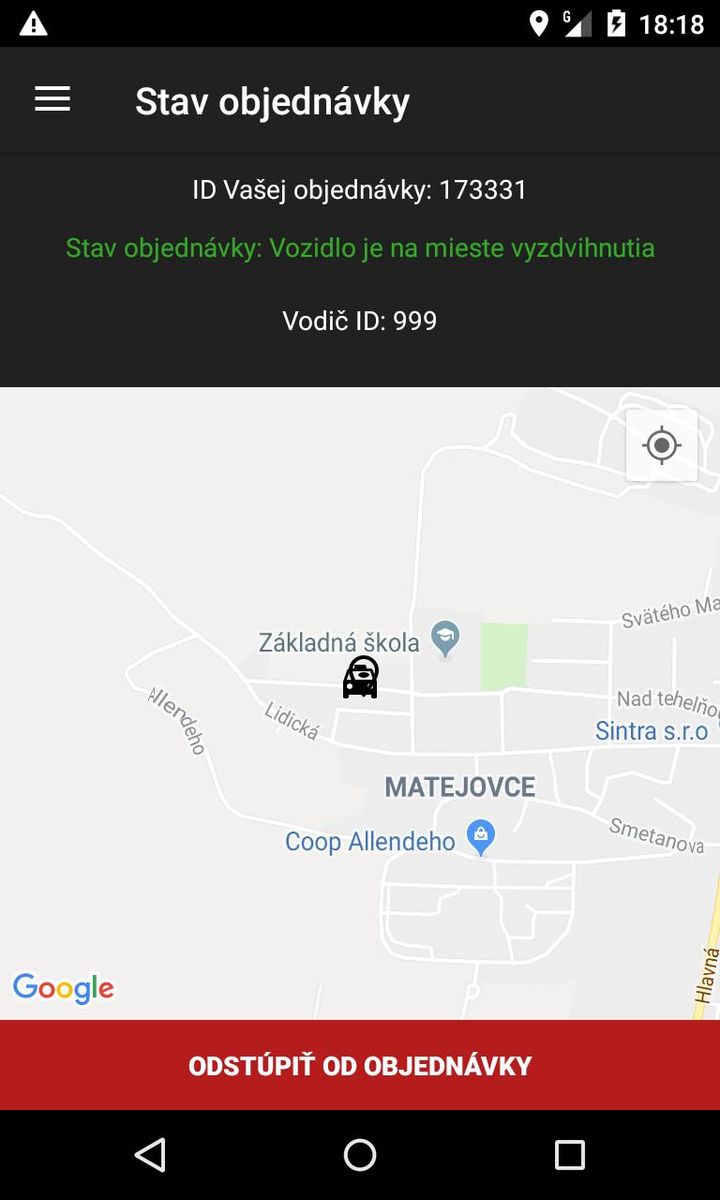Go back using the system back button
This screenshot has height=1200, width=720.
click(150, 1155)
